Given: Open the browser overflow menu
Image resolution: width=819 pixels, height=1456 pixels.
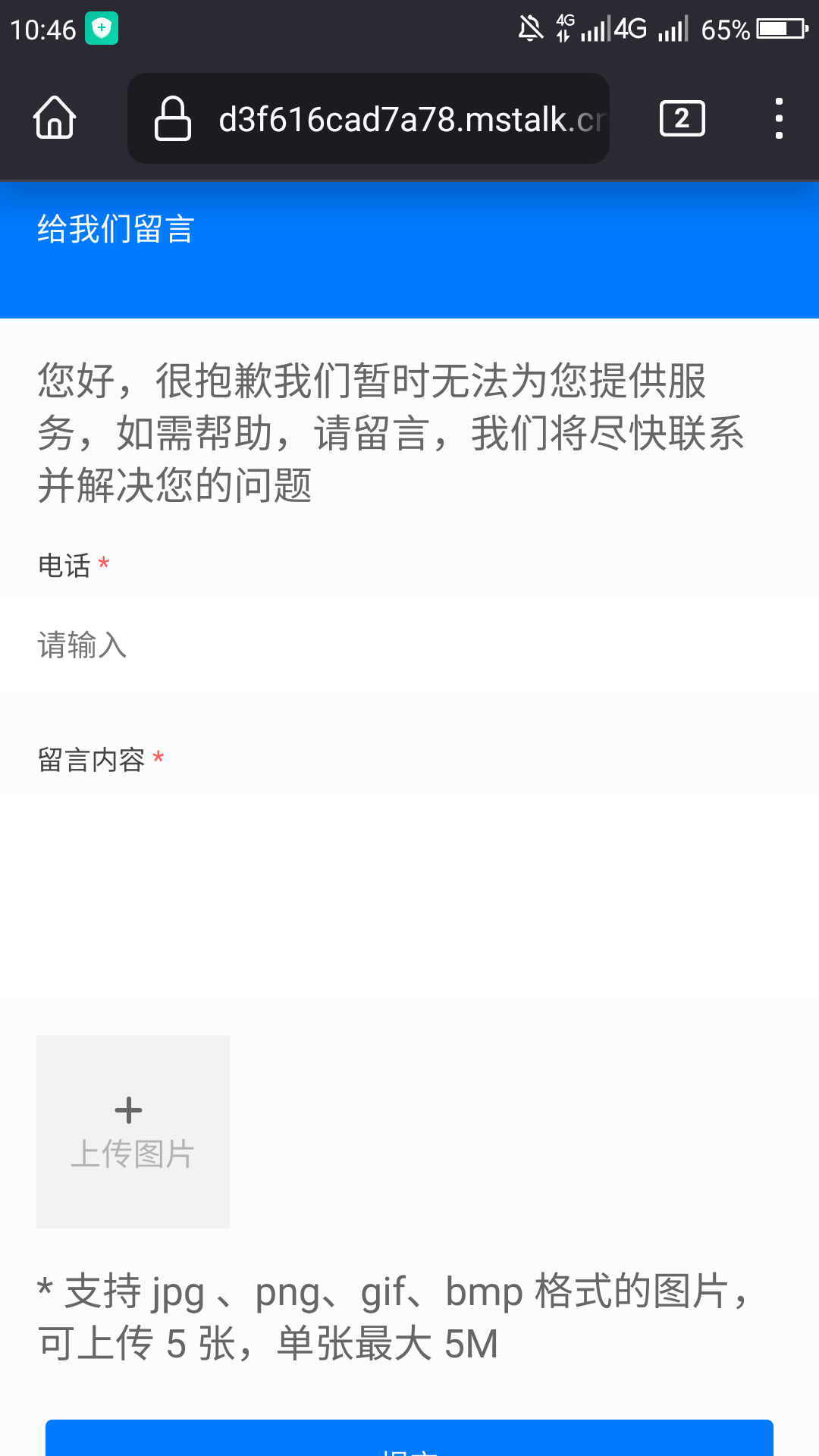Looking at the screenshot, I should [x=779, y=118].
